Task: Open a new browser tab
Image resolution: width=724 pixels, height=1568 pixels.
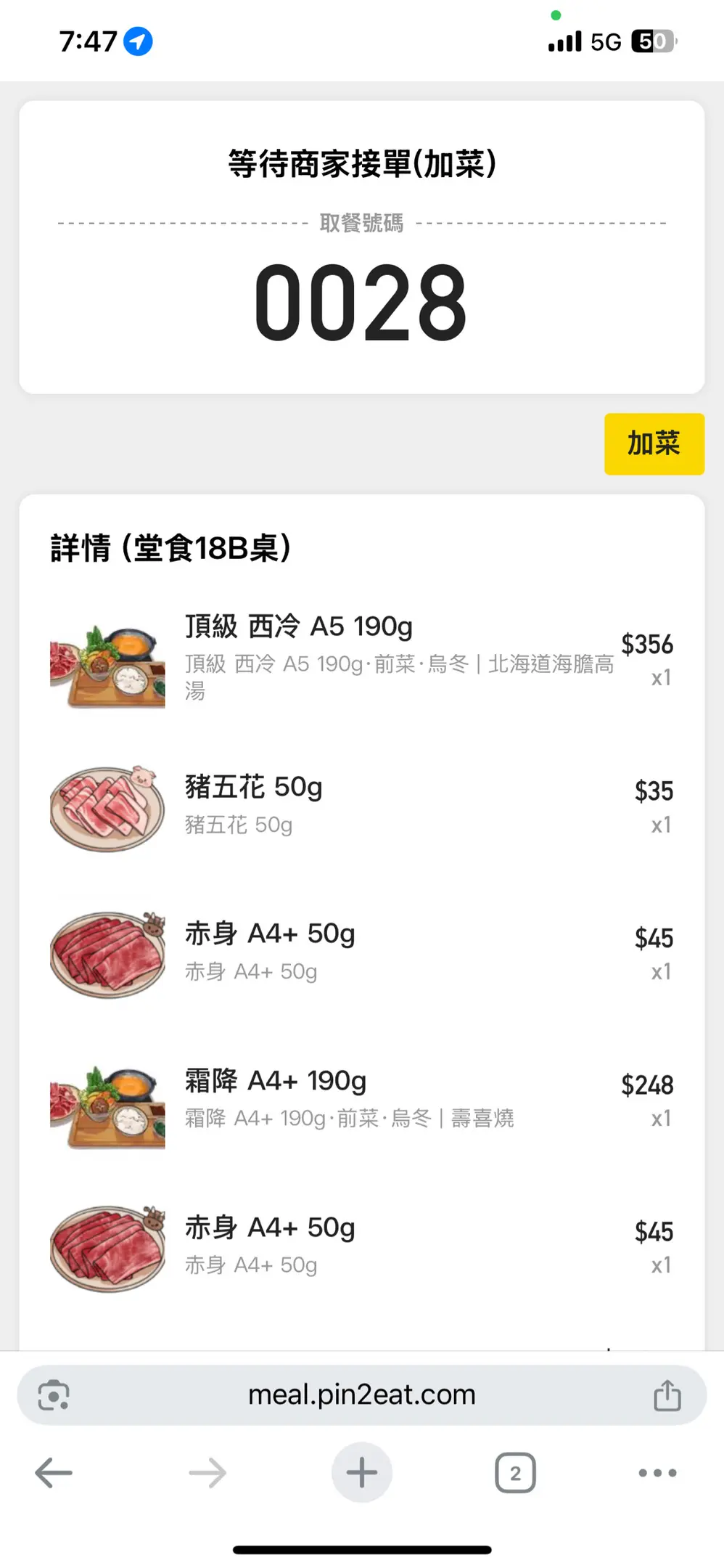Action: click(x=361, y=1473)
